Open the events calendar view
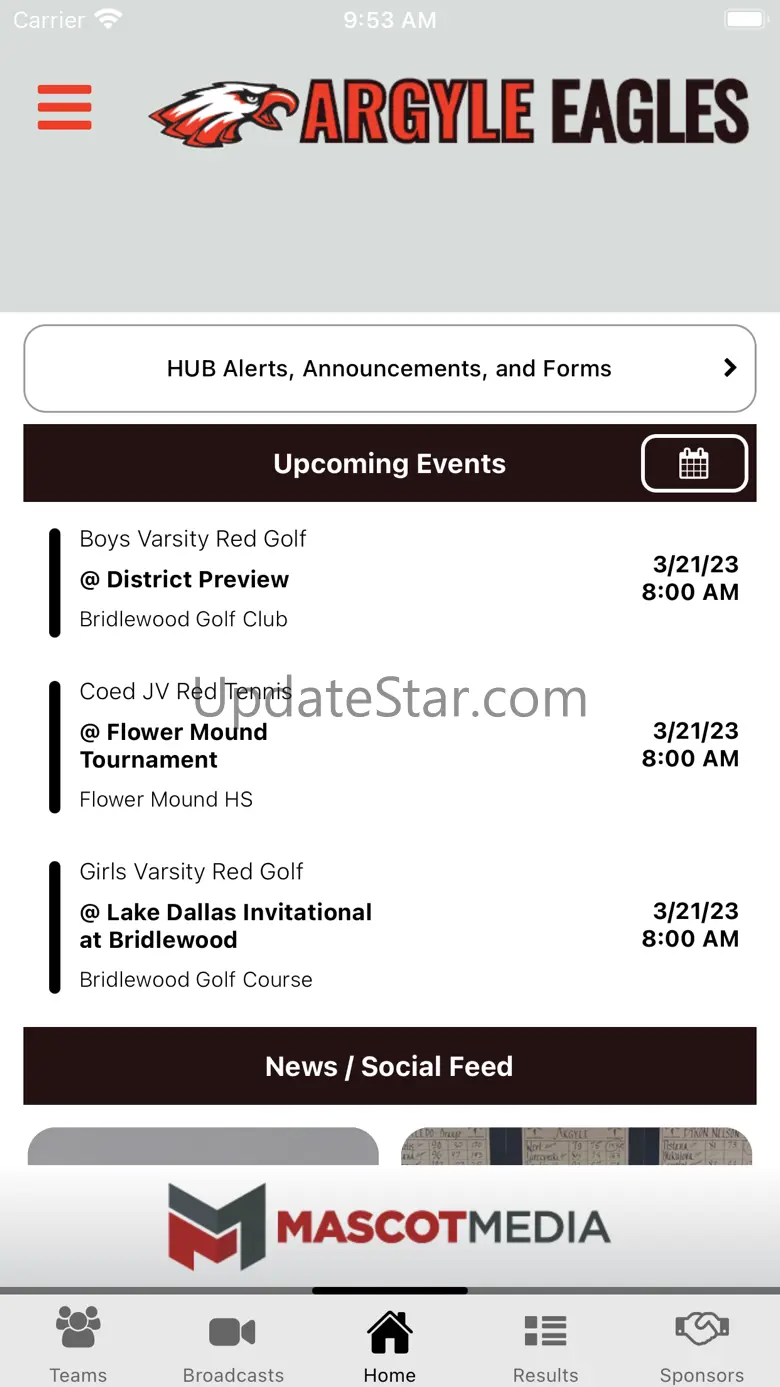Image resolution: width=780 pixels, height=1387 pixels. pos(694,463)
